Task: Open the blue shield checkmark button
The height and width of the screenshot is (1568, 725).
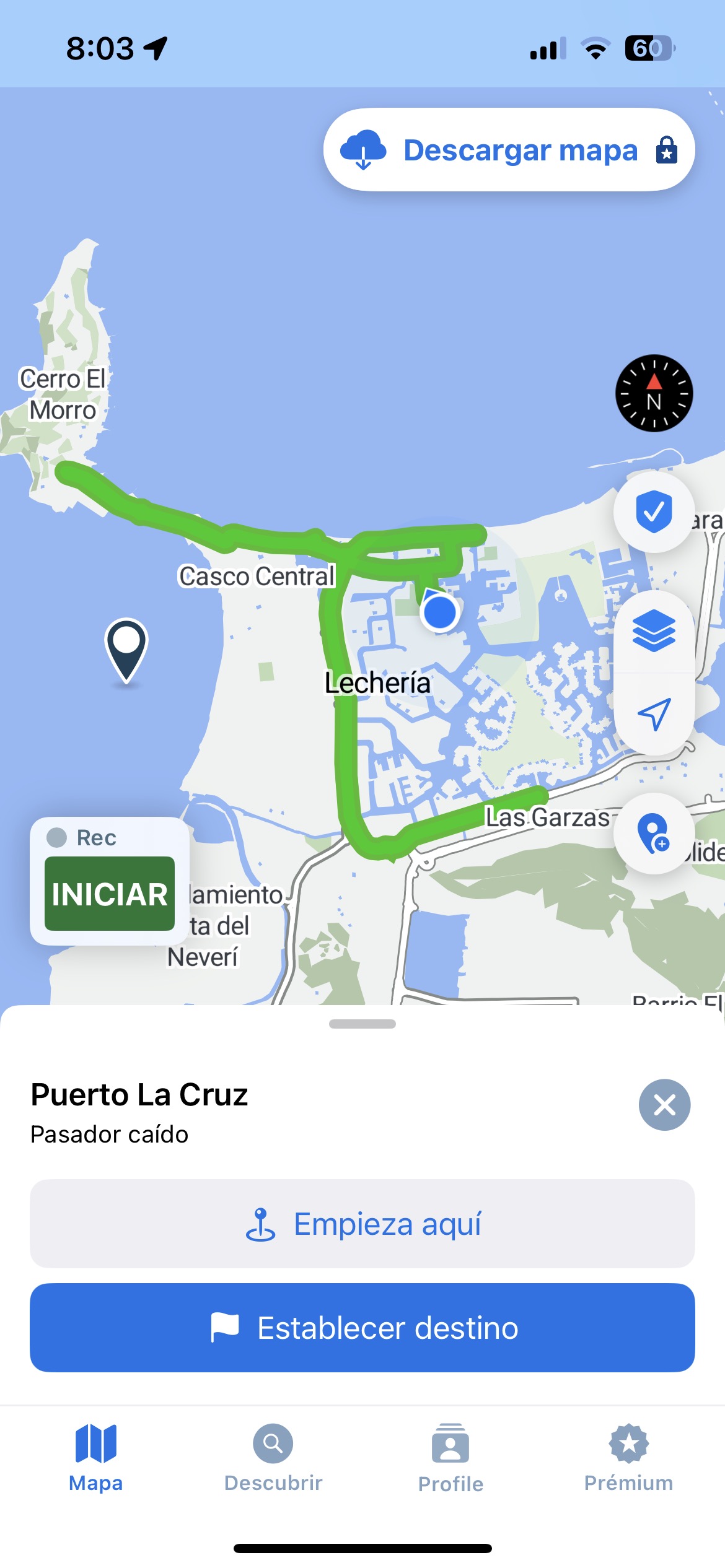Action: click(x=654, y=512)
